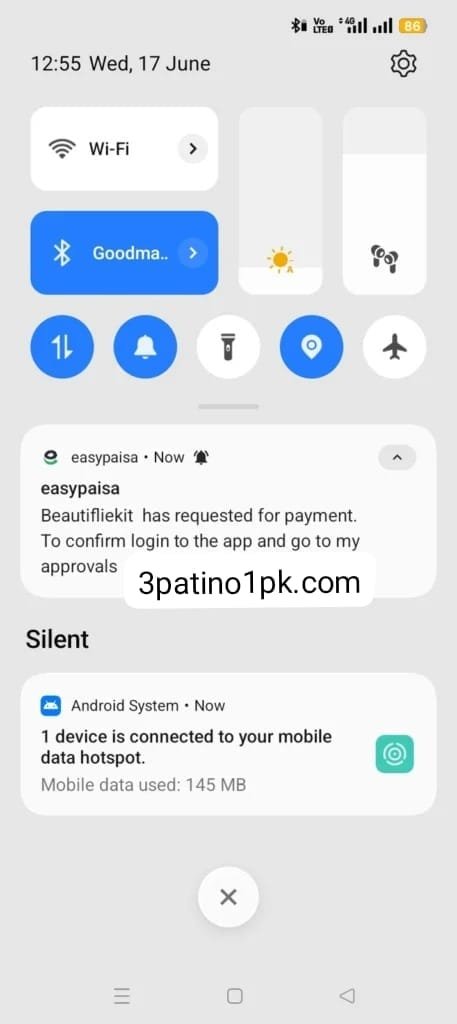The height and width of the screenshot is (1024, 457).
Task: Enable airplane mode
Action: click(394, 347)
